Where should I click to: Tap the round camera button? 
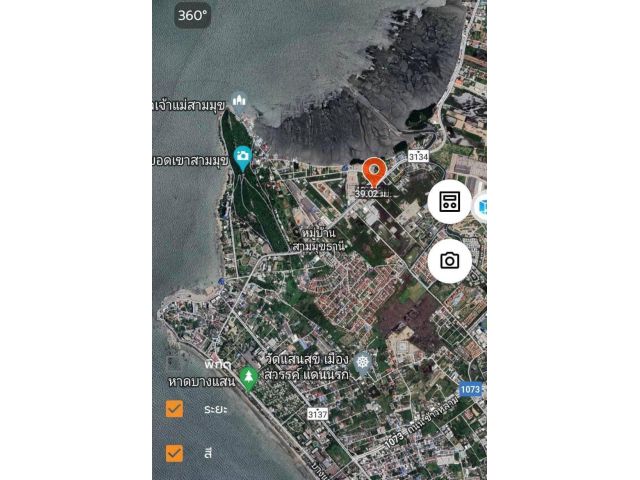click(x=449, y=261)
